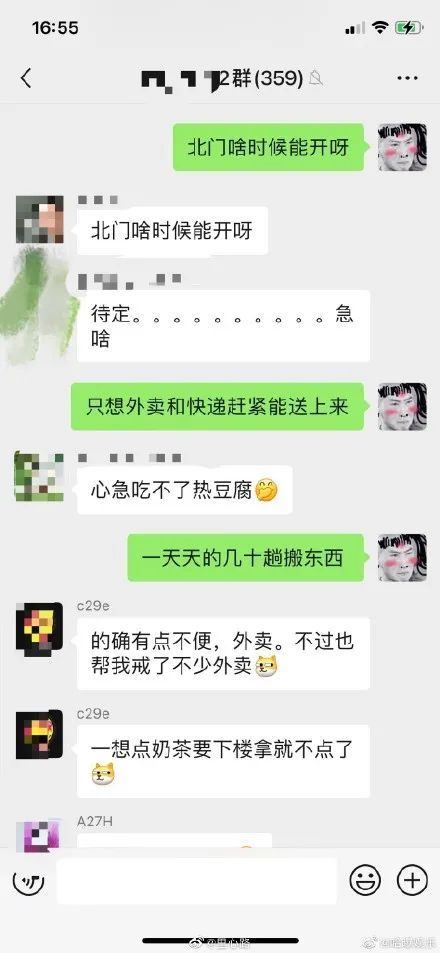Open the emoji sticker panel
Image resolution: width=440 pixels, height=953 pixels.
365,880
